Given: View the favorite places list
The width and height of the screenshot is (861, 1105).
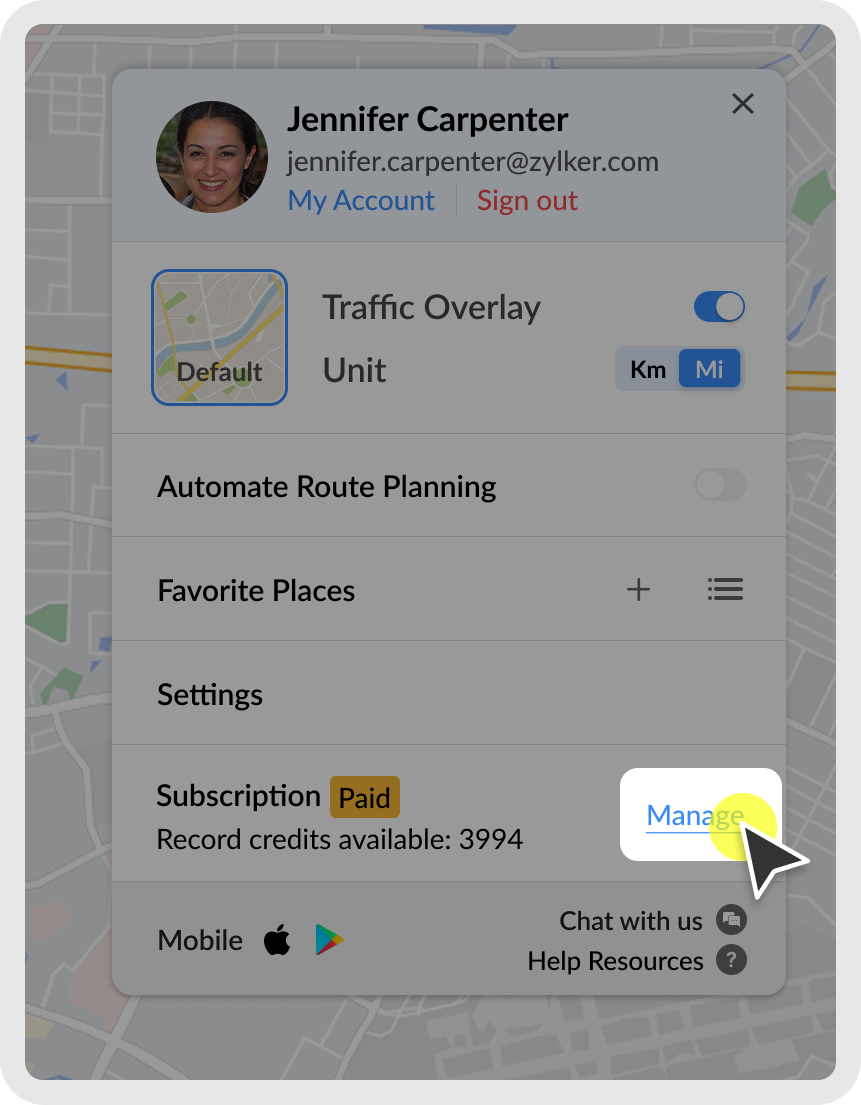Looking at the screenshot, I should point(725,590).
